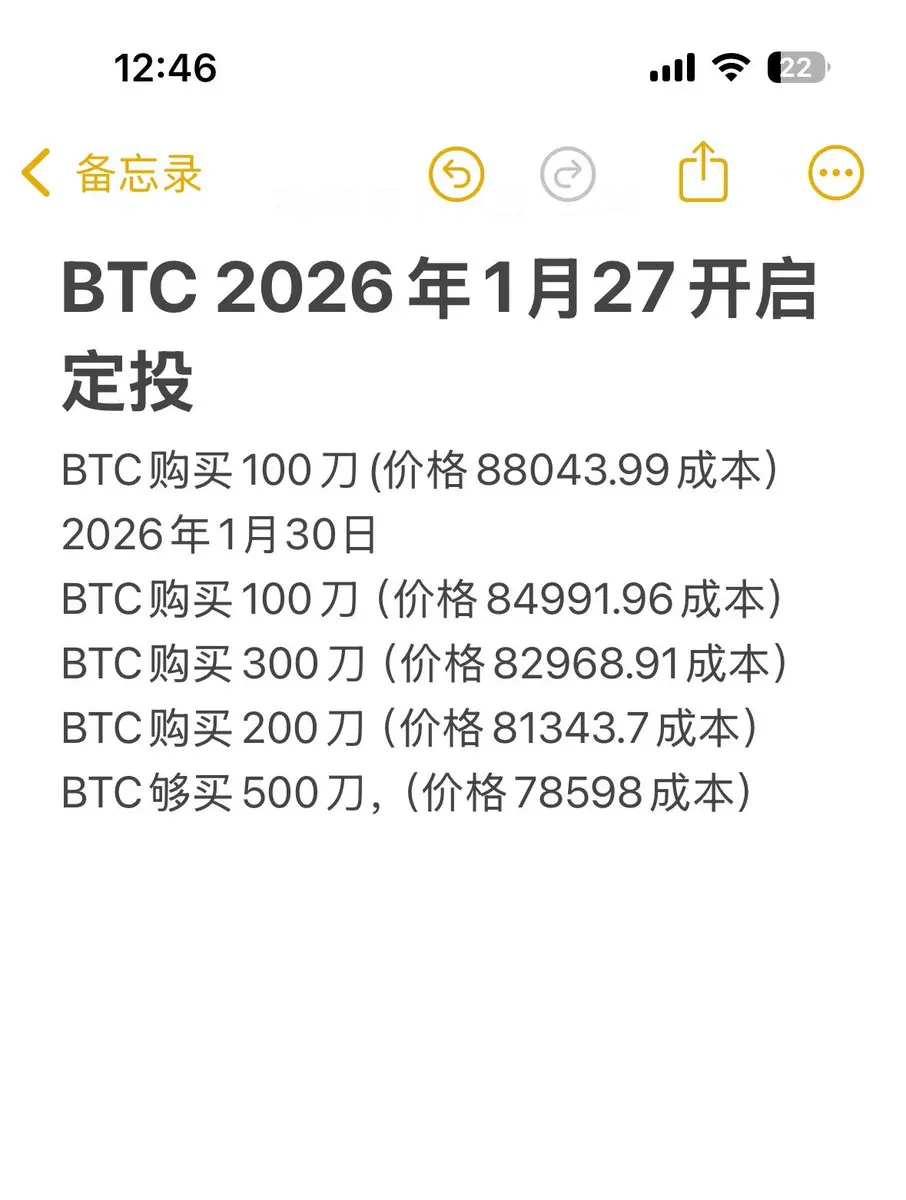Go back to 备忘录 notes list

point(112,174)
